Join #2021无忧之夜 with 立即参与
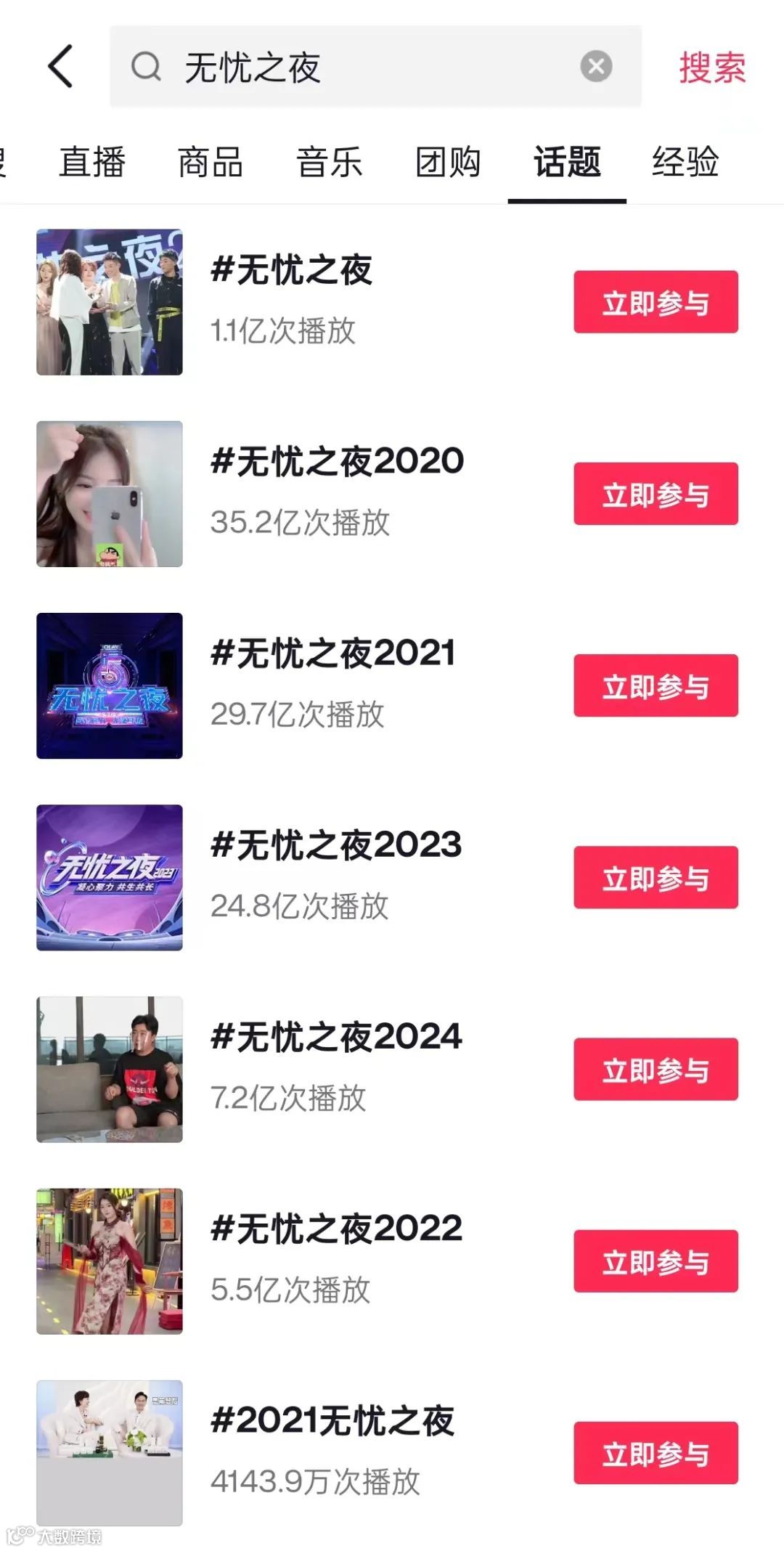The height and width of the screenshot is (1551, 784). (656, 1453)
